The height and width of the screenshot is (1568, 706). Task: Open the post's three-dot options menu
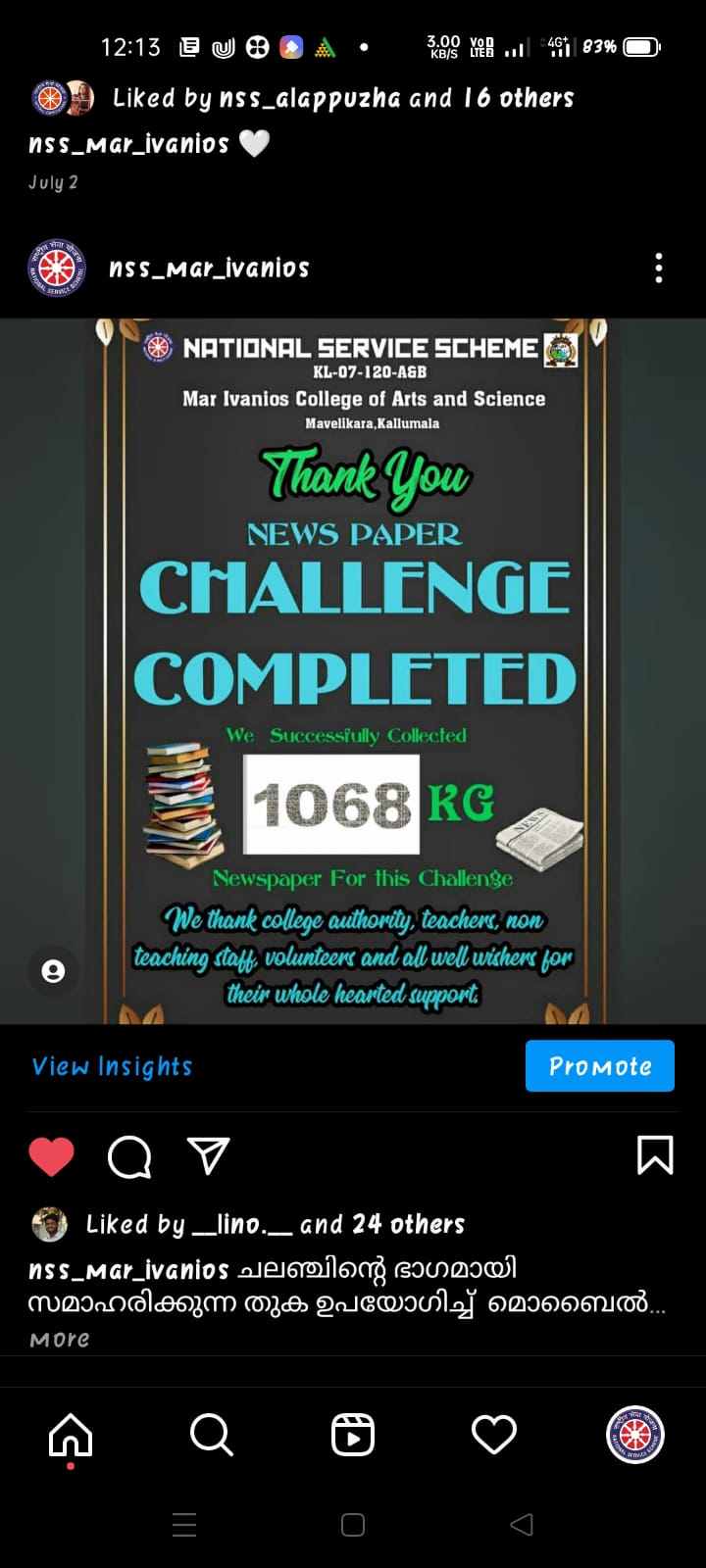(659, 268)
